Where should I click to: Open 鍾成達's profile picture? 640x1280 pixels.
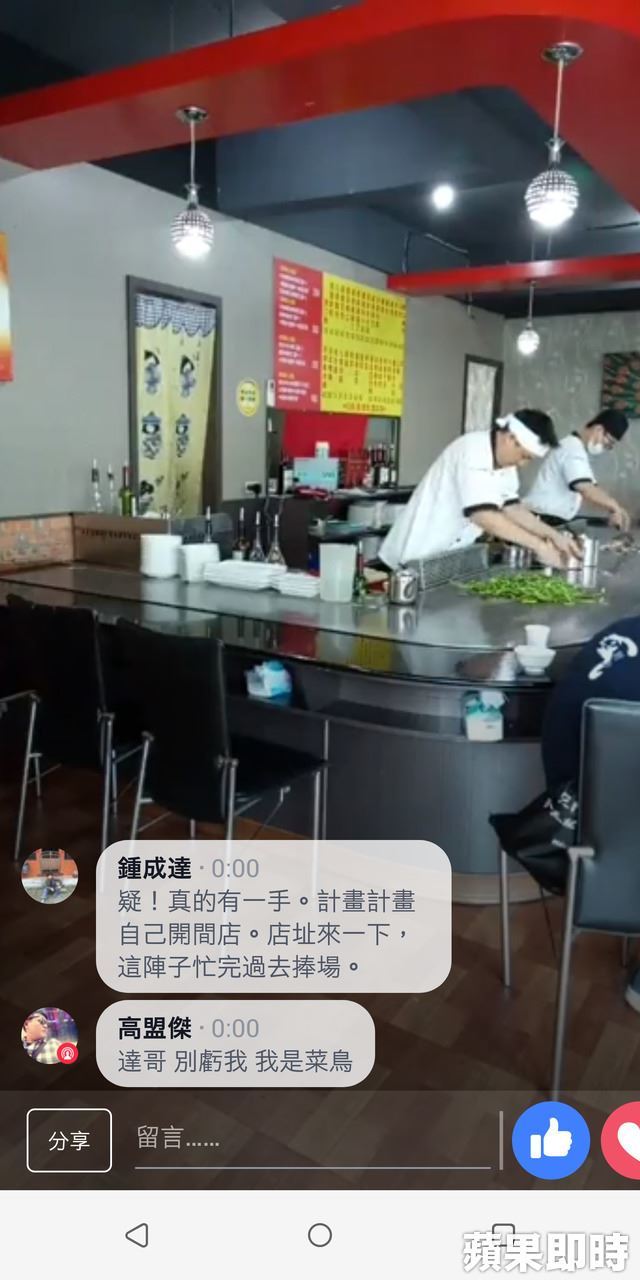50,876
